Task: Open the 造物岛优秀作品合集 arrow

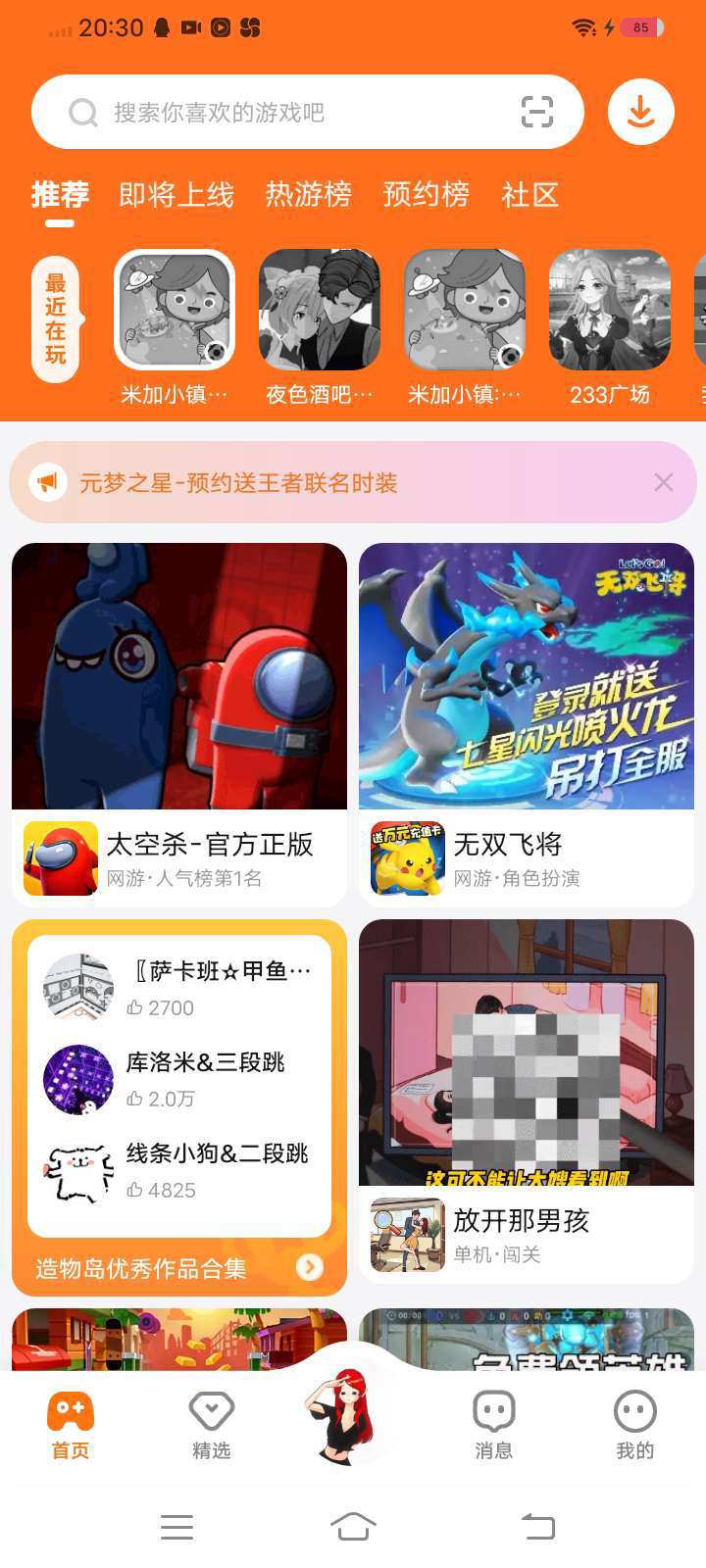Action: [x=310, y=1267]
